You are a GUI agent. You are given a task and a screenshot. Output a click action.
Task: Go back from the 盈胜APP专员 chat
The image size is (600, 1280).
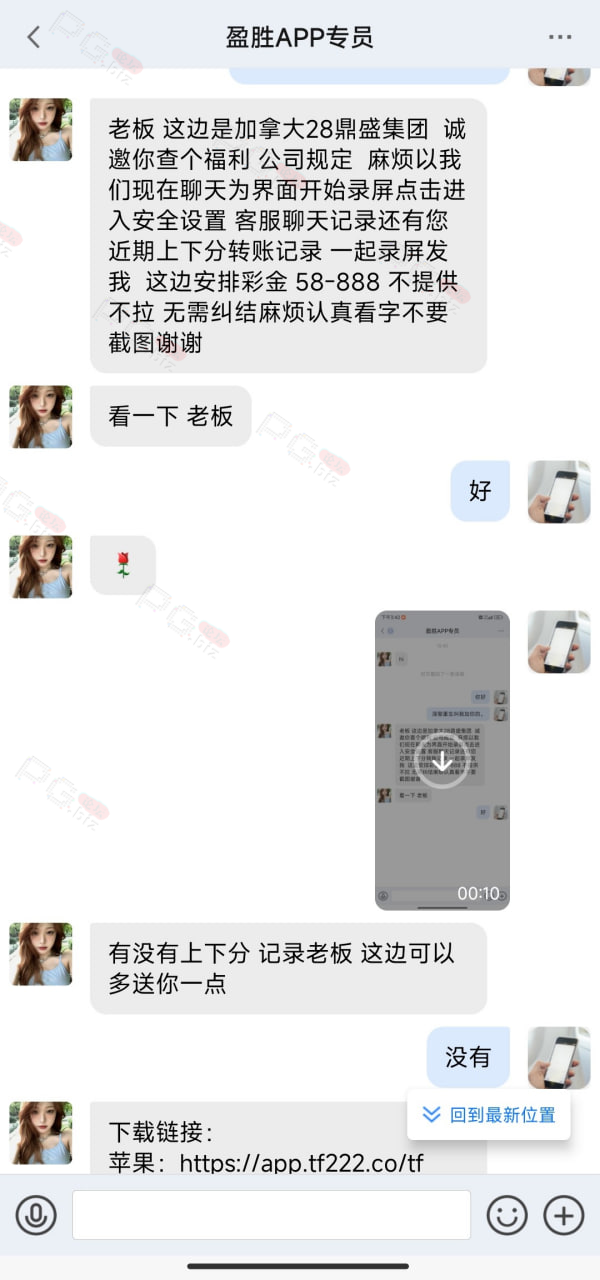tap(34, 38)
